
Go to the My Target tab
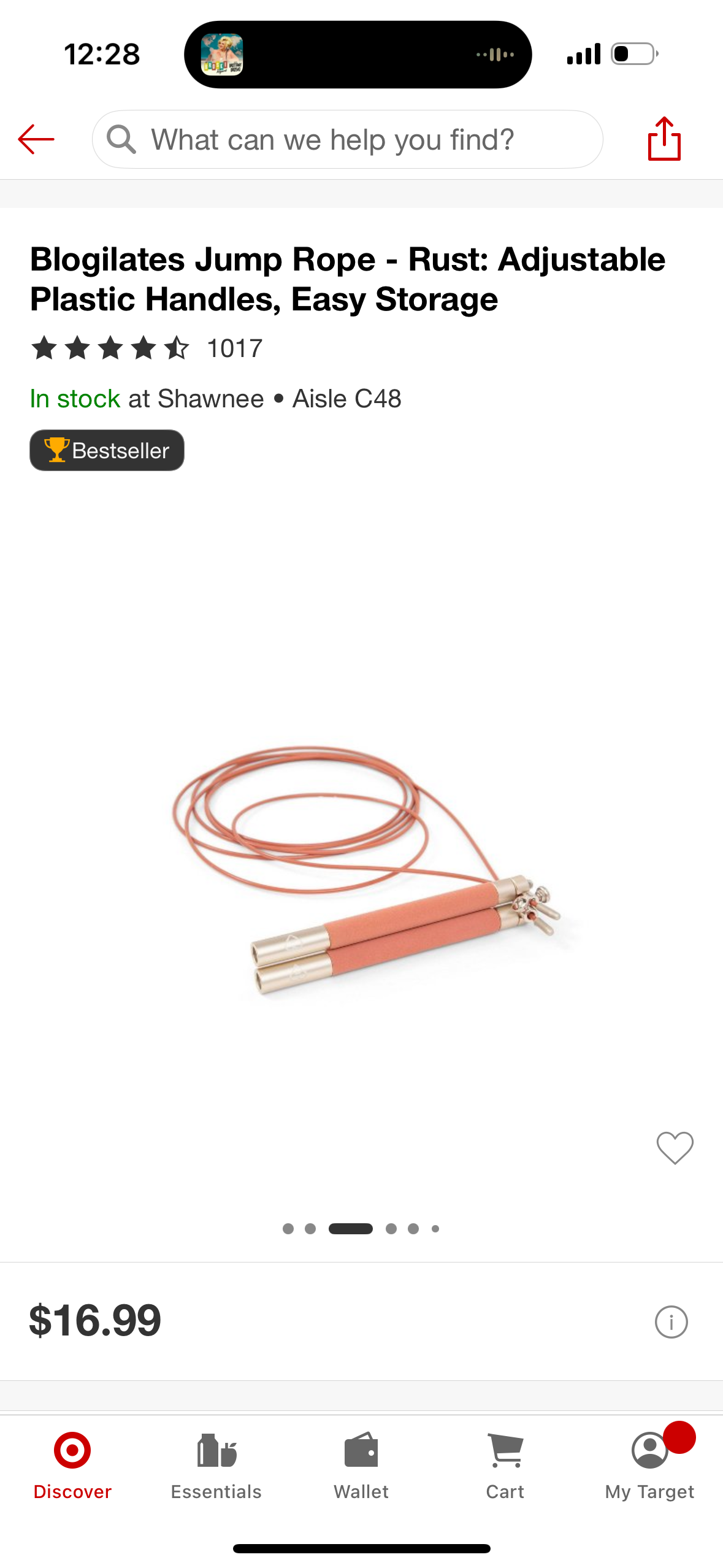(x=649, y=1465)
